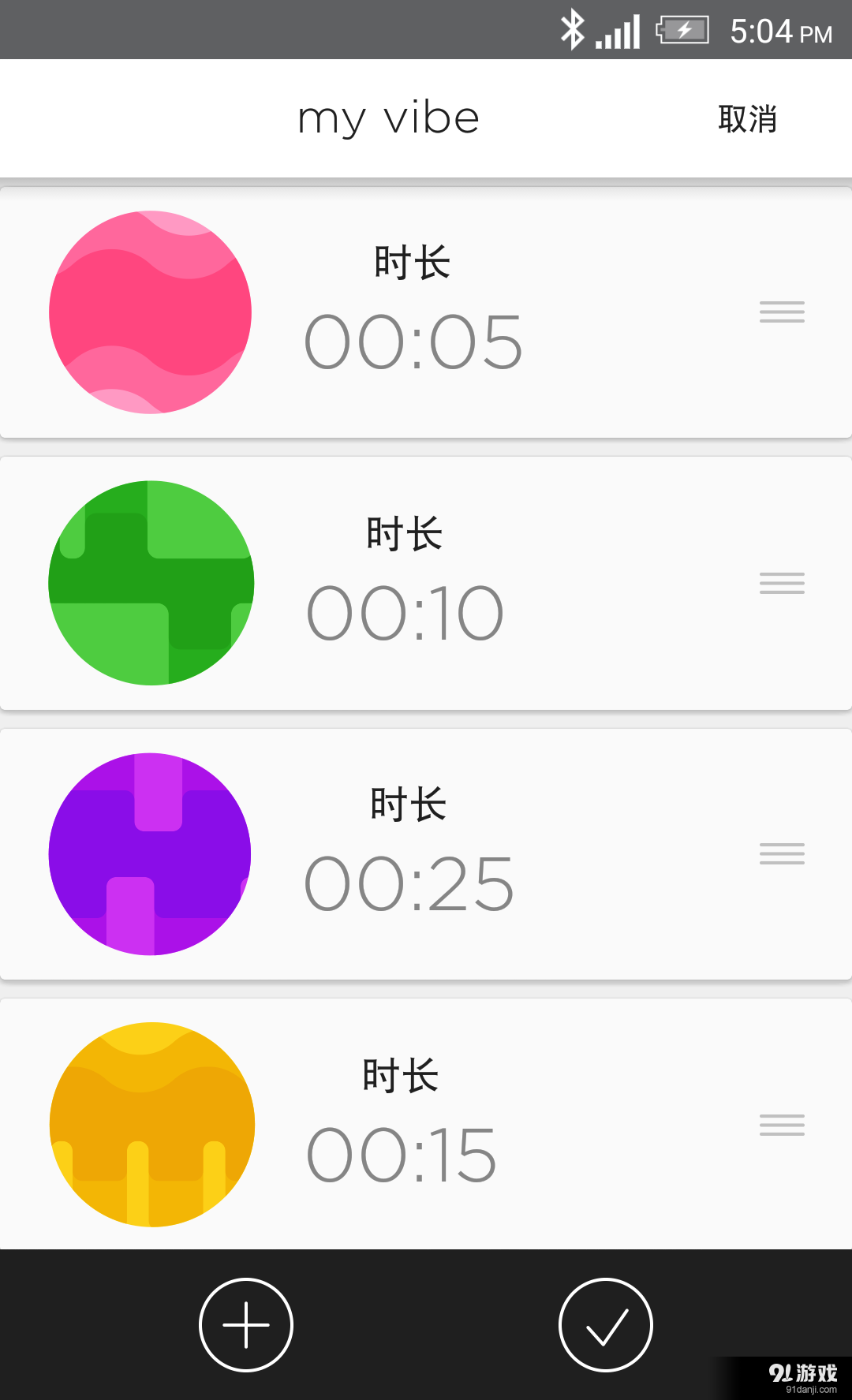This screenshot has width=852, height=1400.
Task: Click the reorder handle on the purple card
Action: [x=782, y=854]
